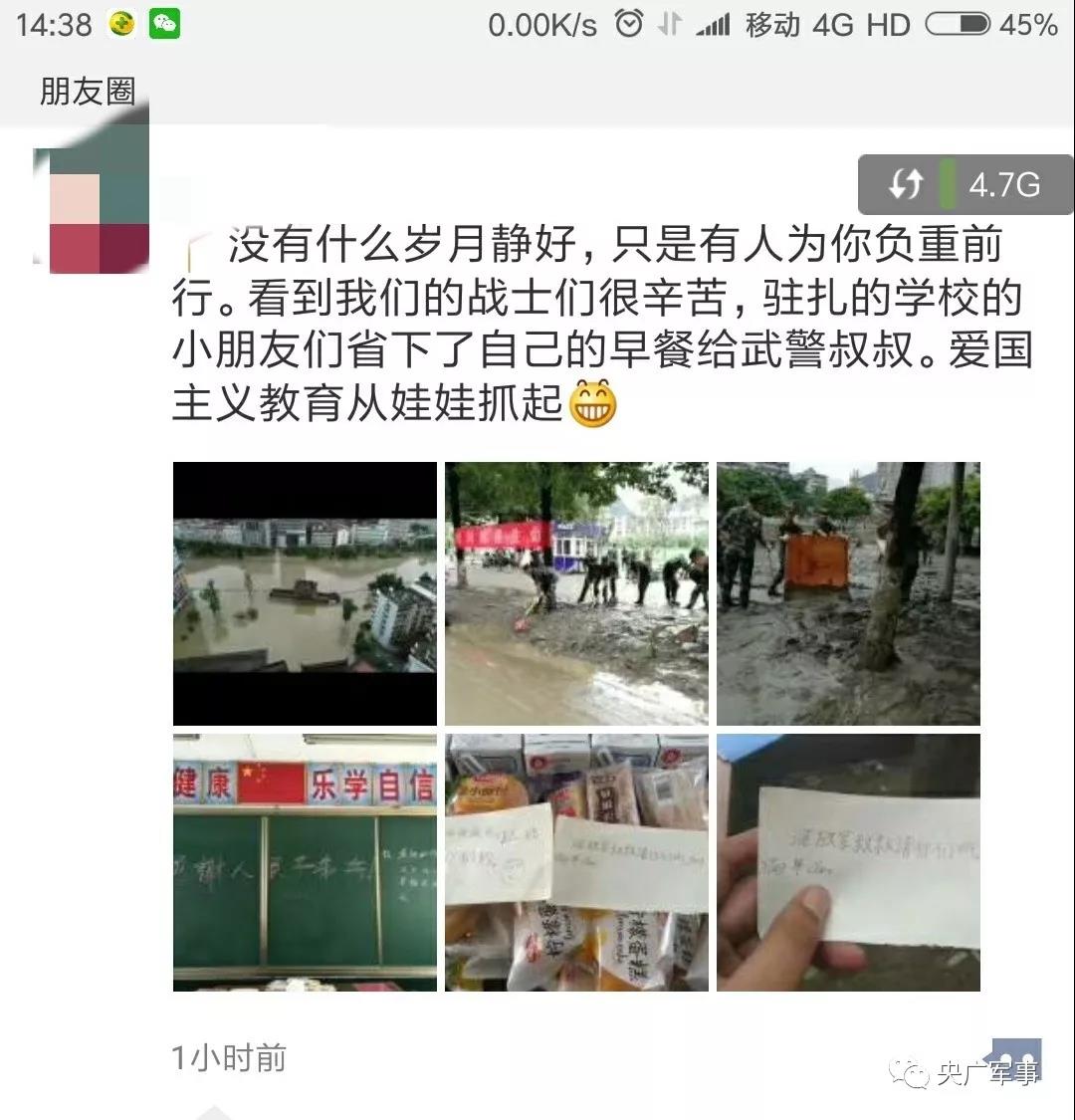View the classroom blackboard photo
Screen dimensions: 1075x1120
(x=305, y=862)
